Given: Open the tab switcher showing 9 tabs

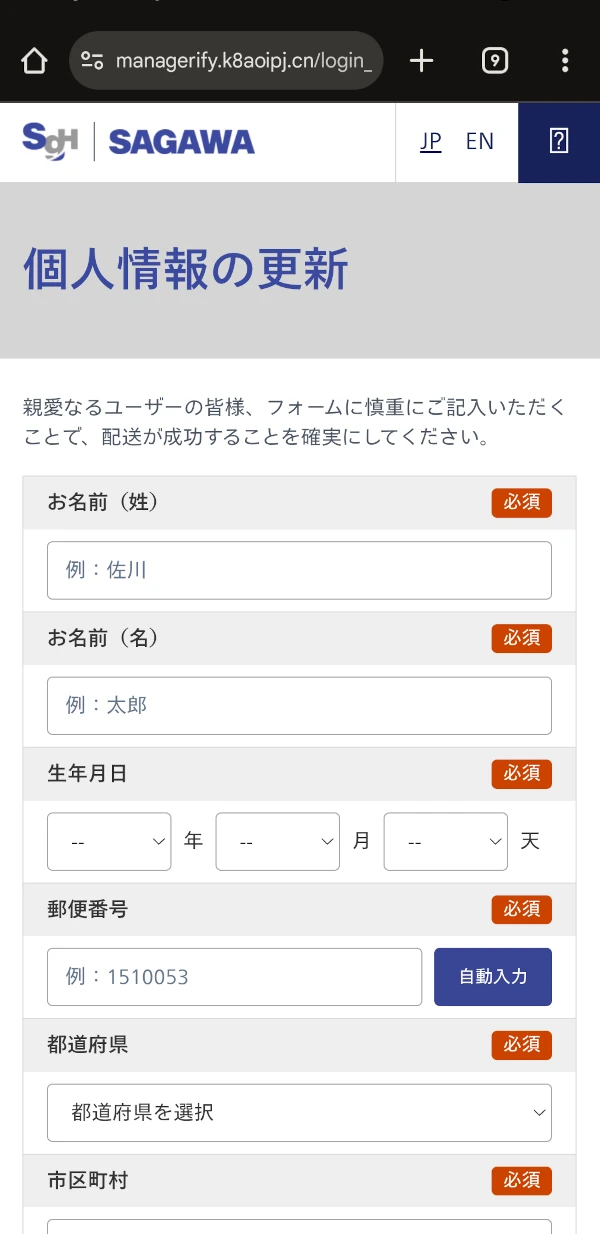Looking at the screenshot, I should (494, 61).
